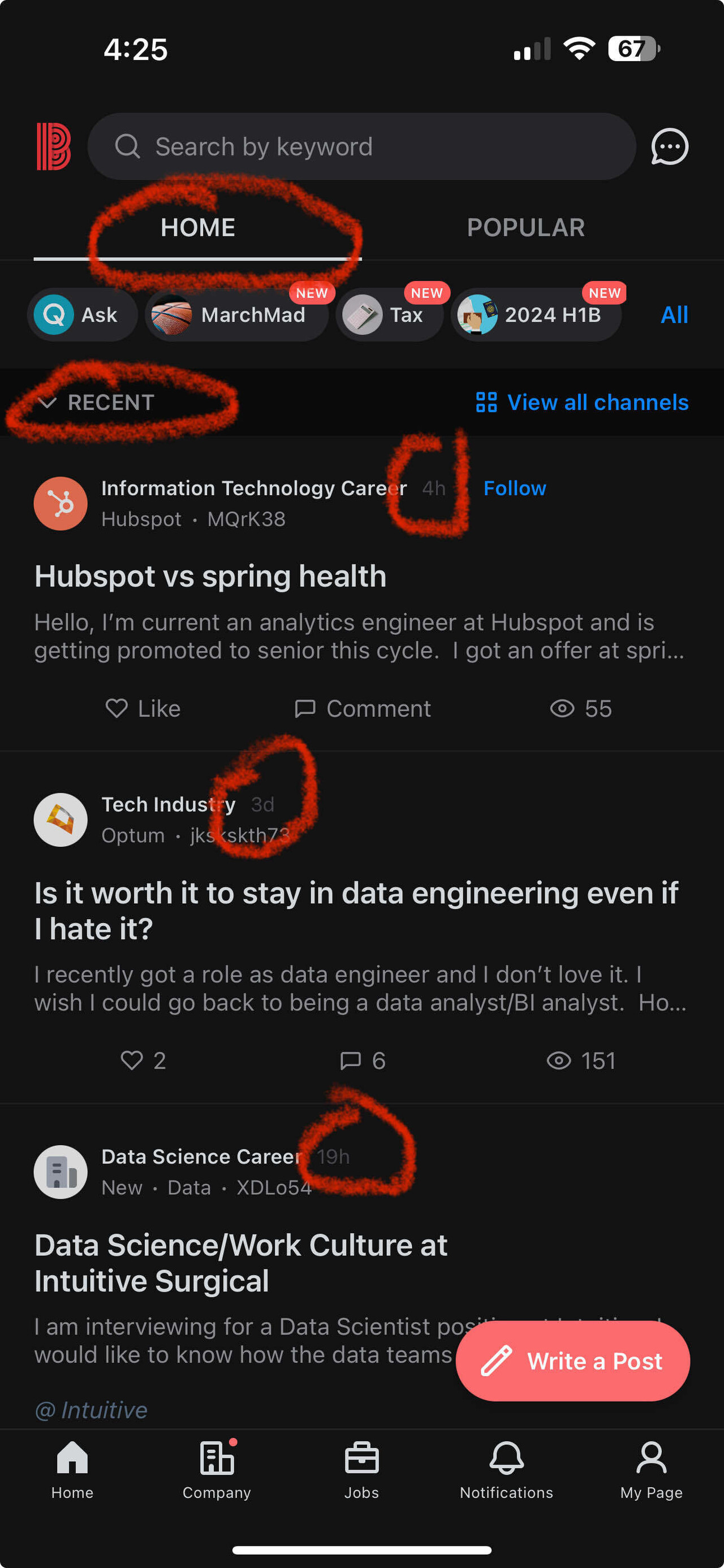
Task: Open the Tax channel shortcut
Action: coord(390,315)
